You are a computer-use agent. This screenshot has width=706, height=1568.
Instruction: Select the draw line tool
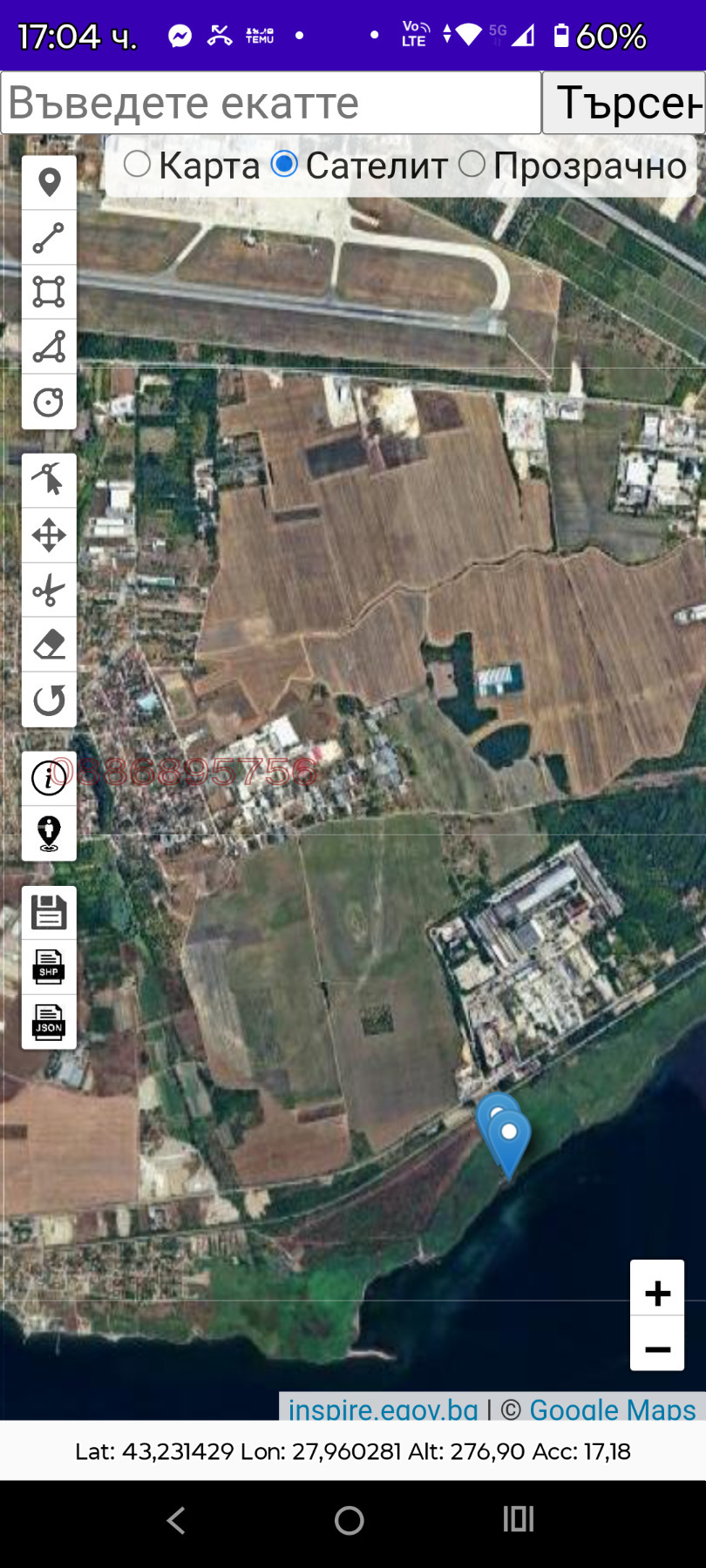[49, 238]
